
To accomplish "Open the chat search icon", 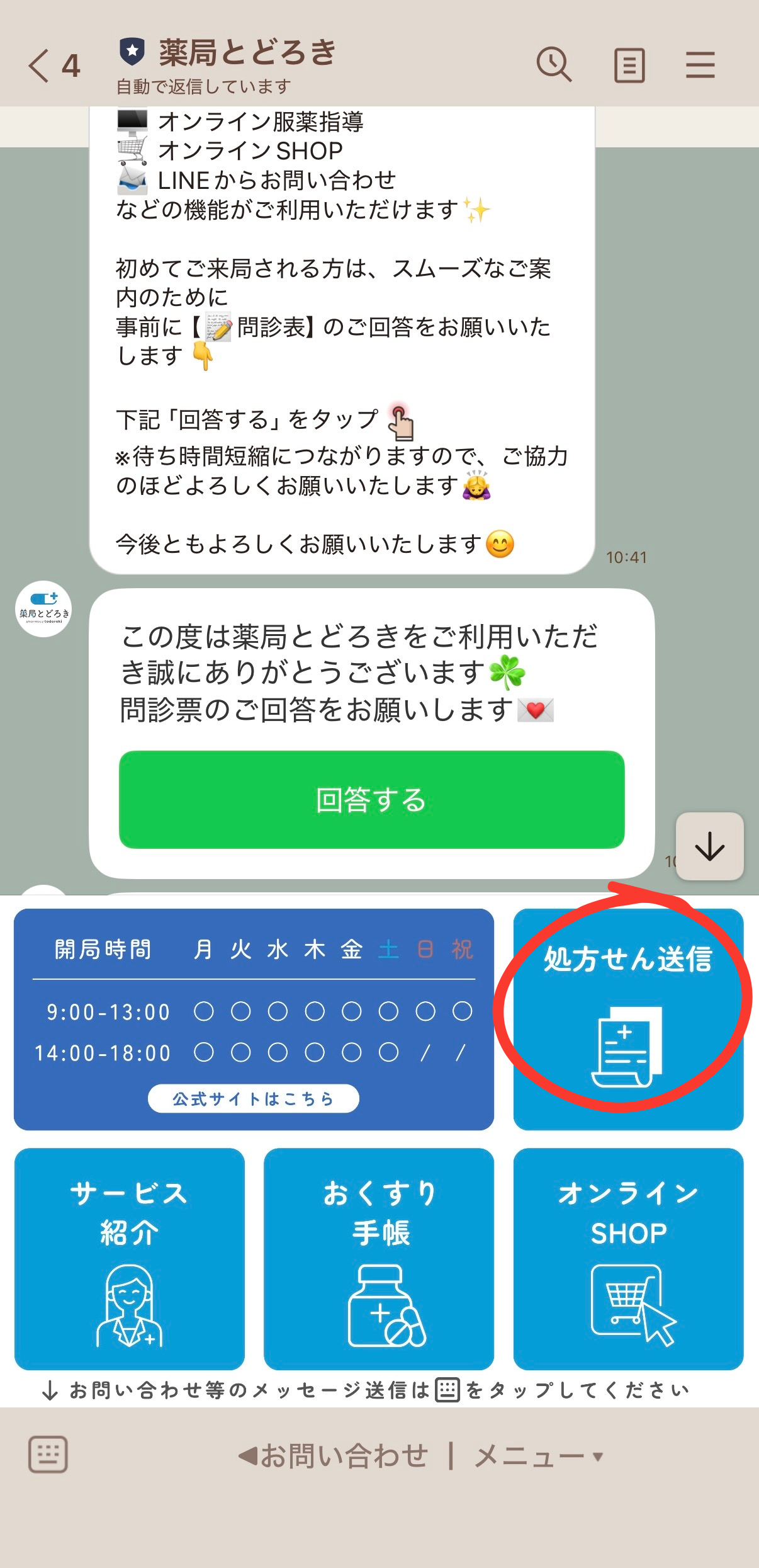I will tap(554, 65).
